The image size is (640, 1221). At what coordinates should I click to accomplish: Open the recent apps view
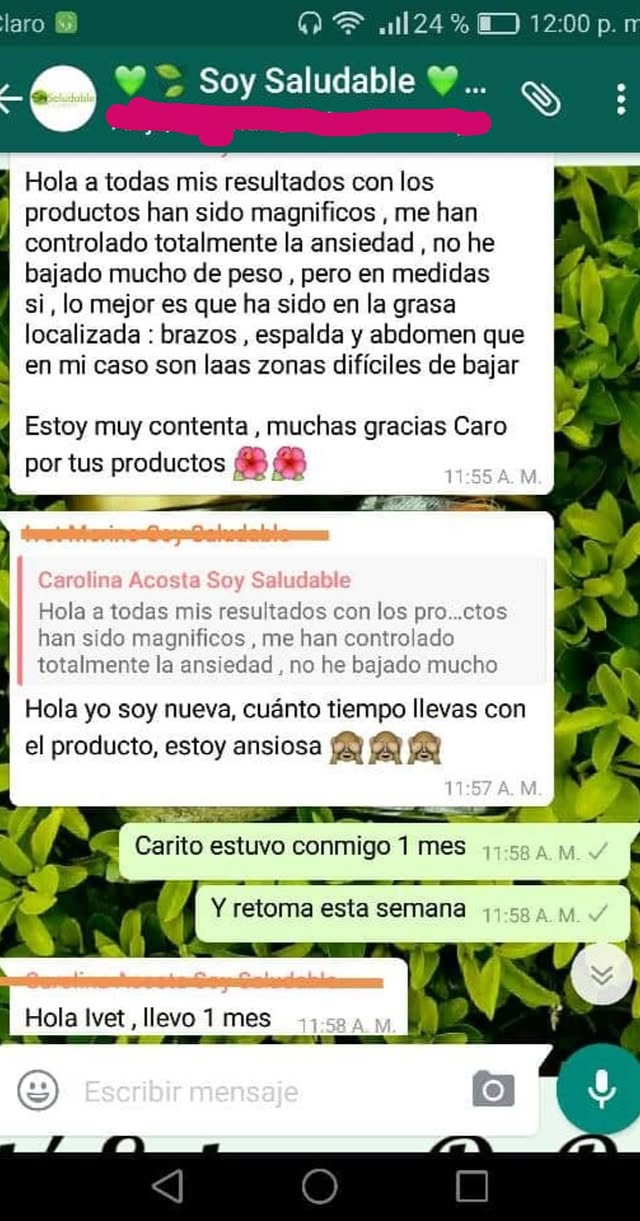471,1186
